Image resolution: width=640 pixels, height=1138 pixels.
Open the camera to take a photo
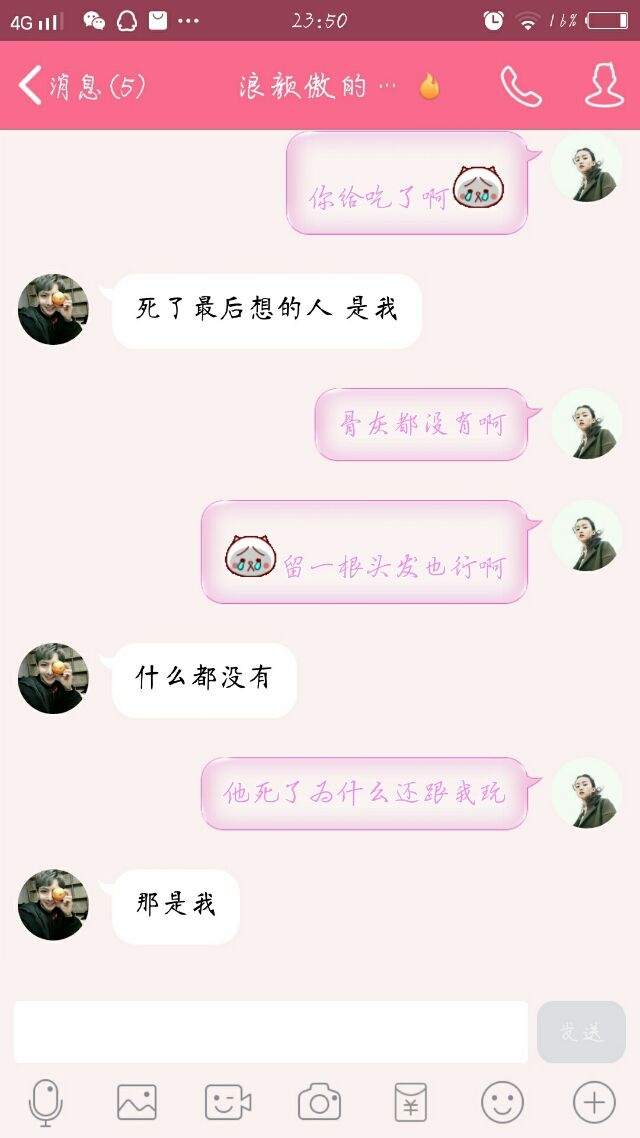click(x=319, y=1102)
